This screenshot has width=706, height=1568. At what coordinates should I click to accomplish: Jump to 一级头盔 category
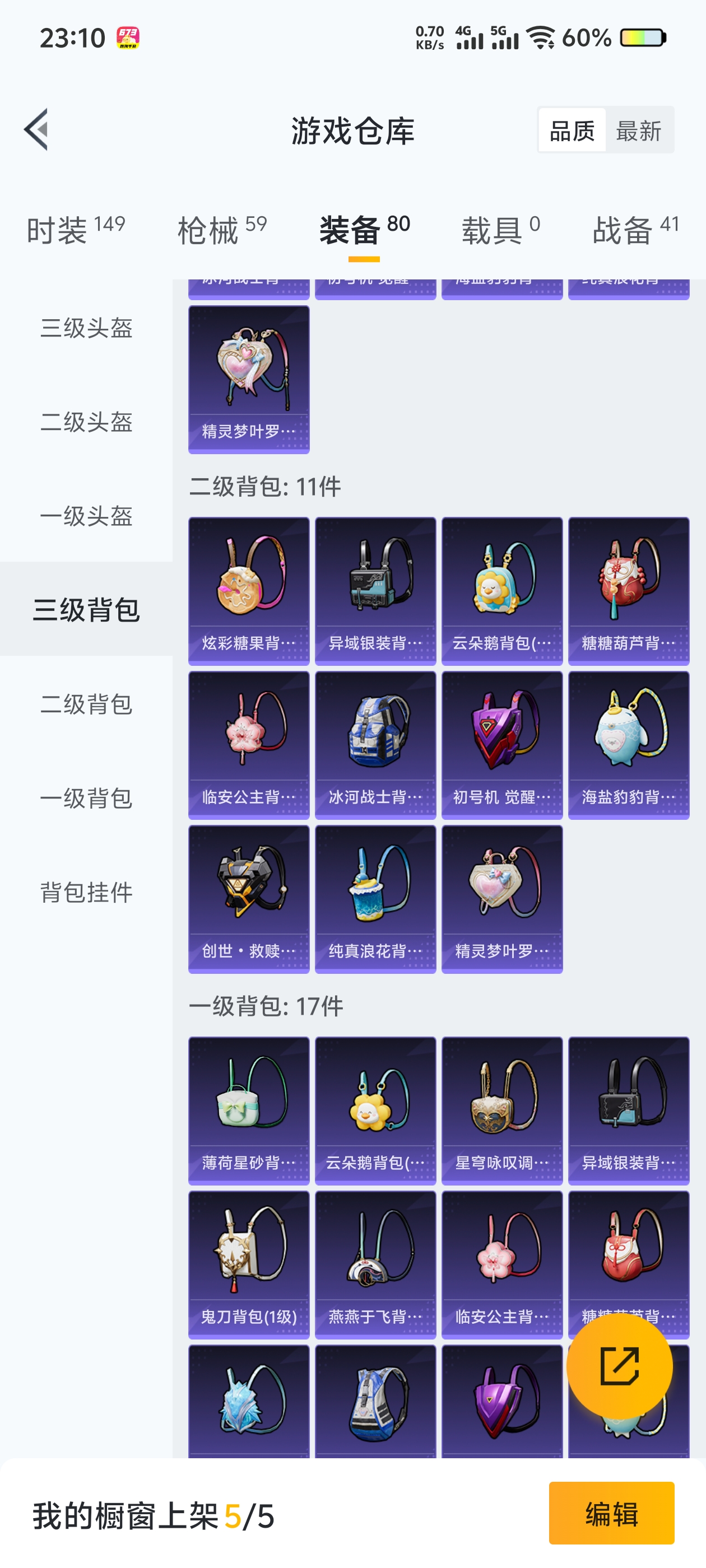(x=86, y=516)
